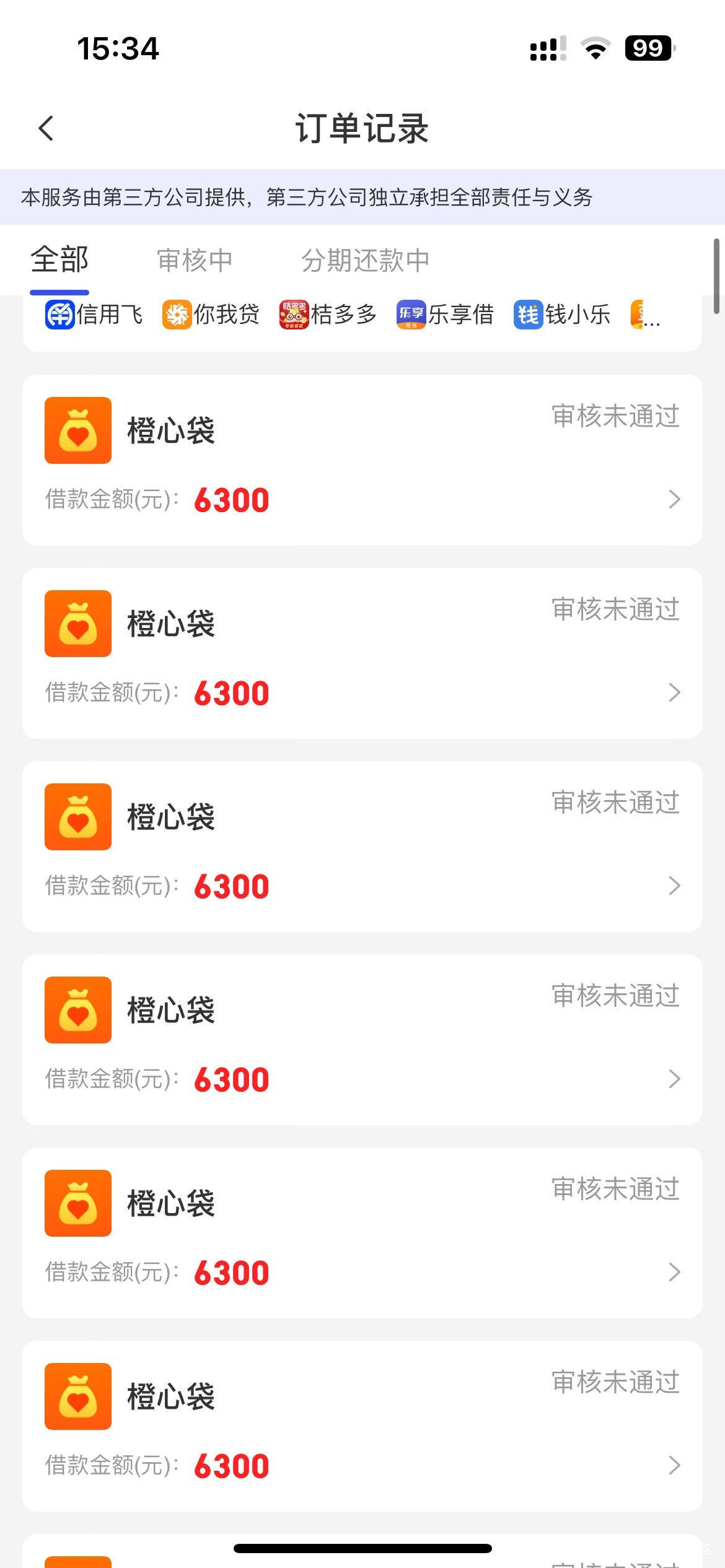Choose the 钱小乐 shortcut

click(562, 315)
